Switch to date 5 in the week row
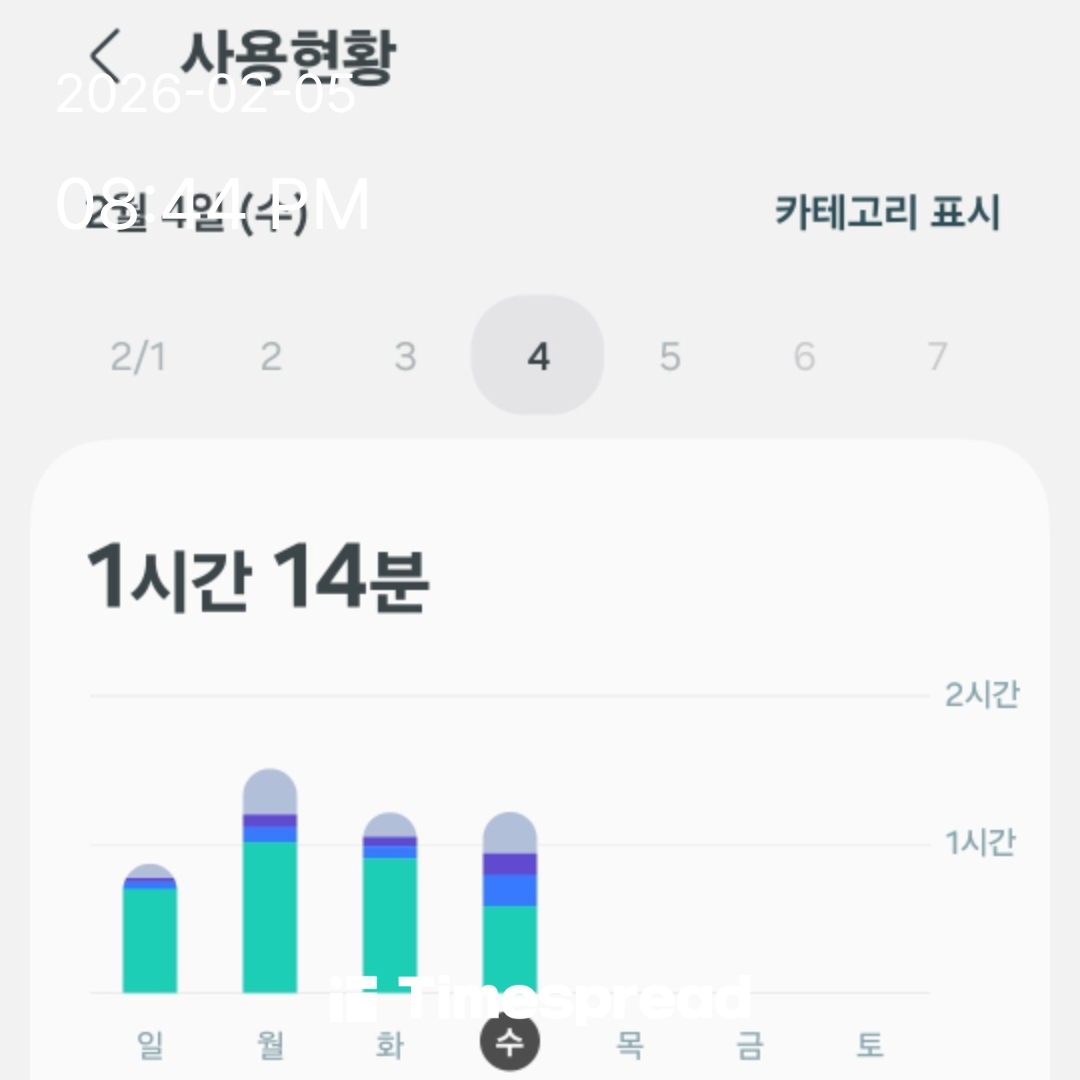 pyautogui.click(x=670, y=356)
